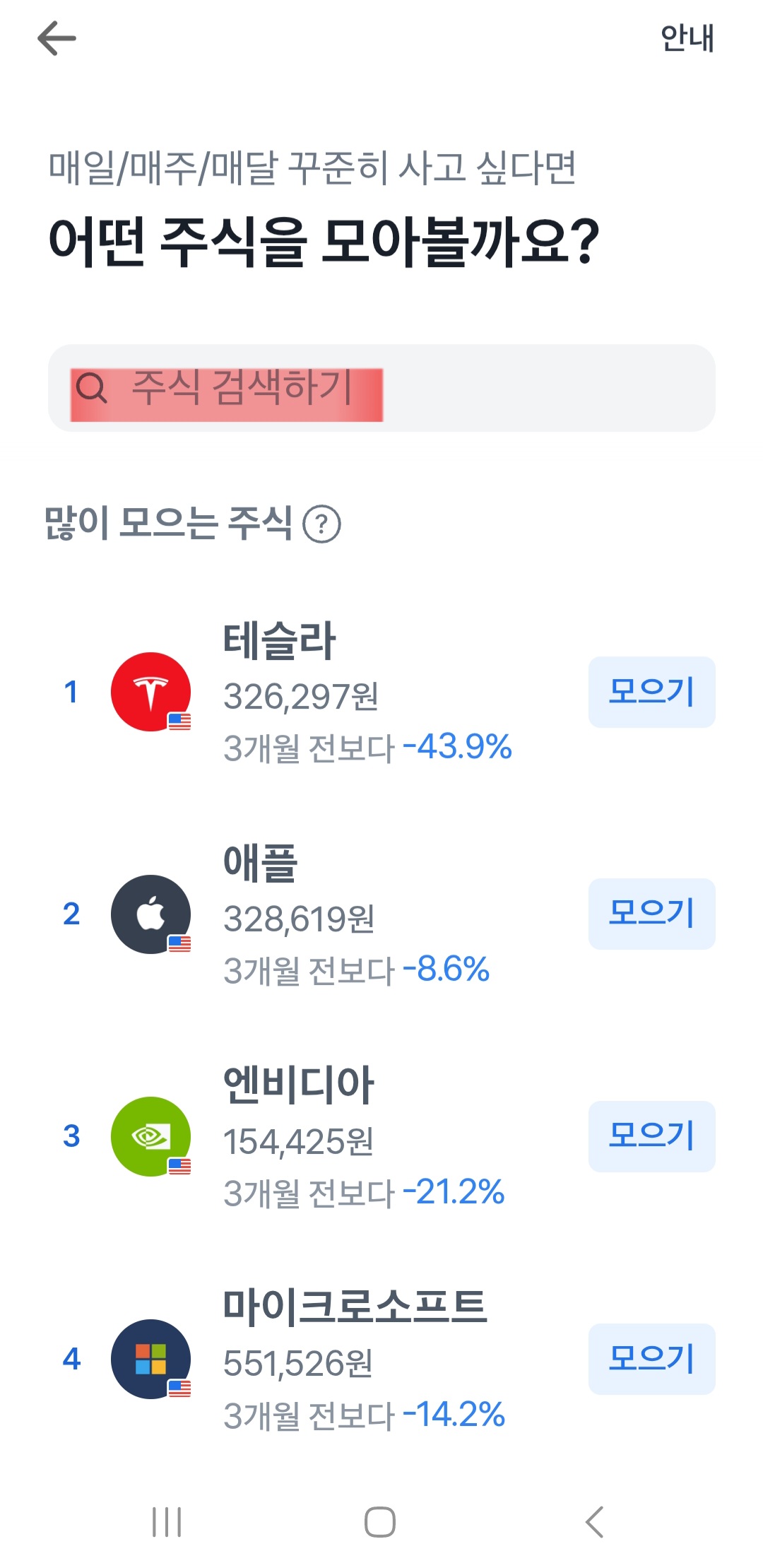
Task: Select the Tesla logo icon
Action: pos(150,692)
